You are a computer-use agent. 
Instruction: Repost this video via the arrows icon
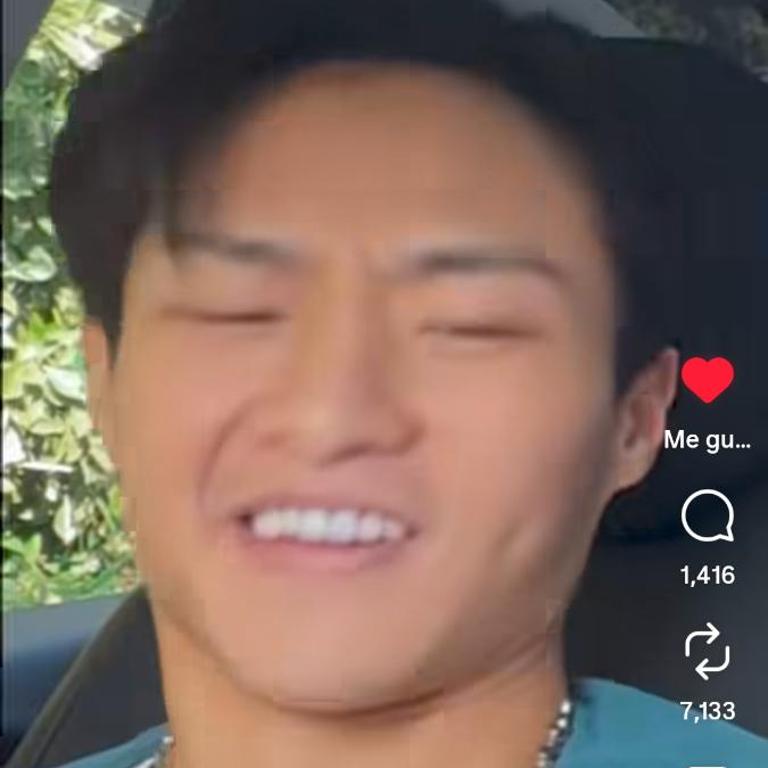click(x=707, y=651)
